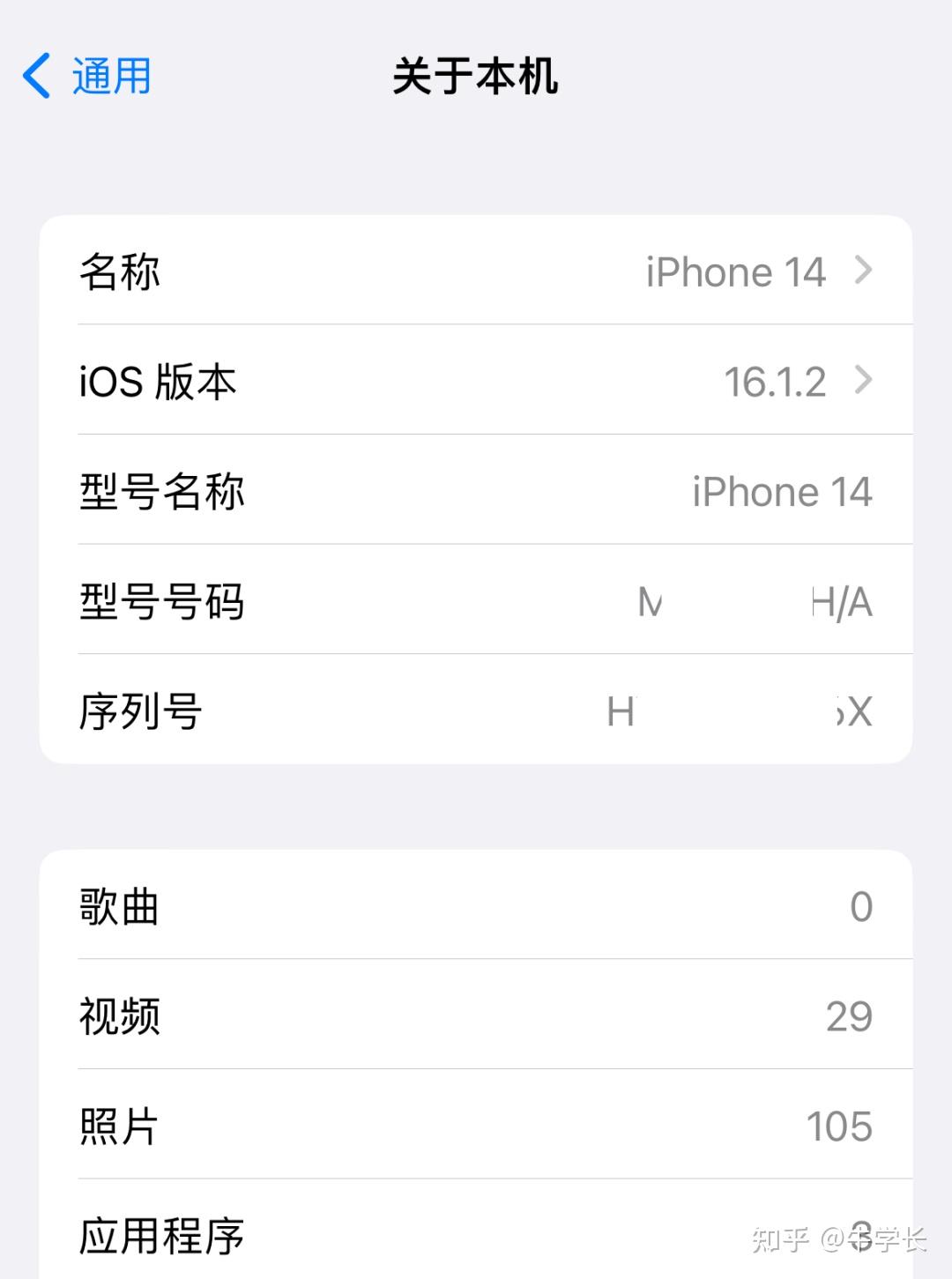Viewport: 952px width, 1279px height.
Task: Go back to 通用 settings
Action: tap(86, 76)
